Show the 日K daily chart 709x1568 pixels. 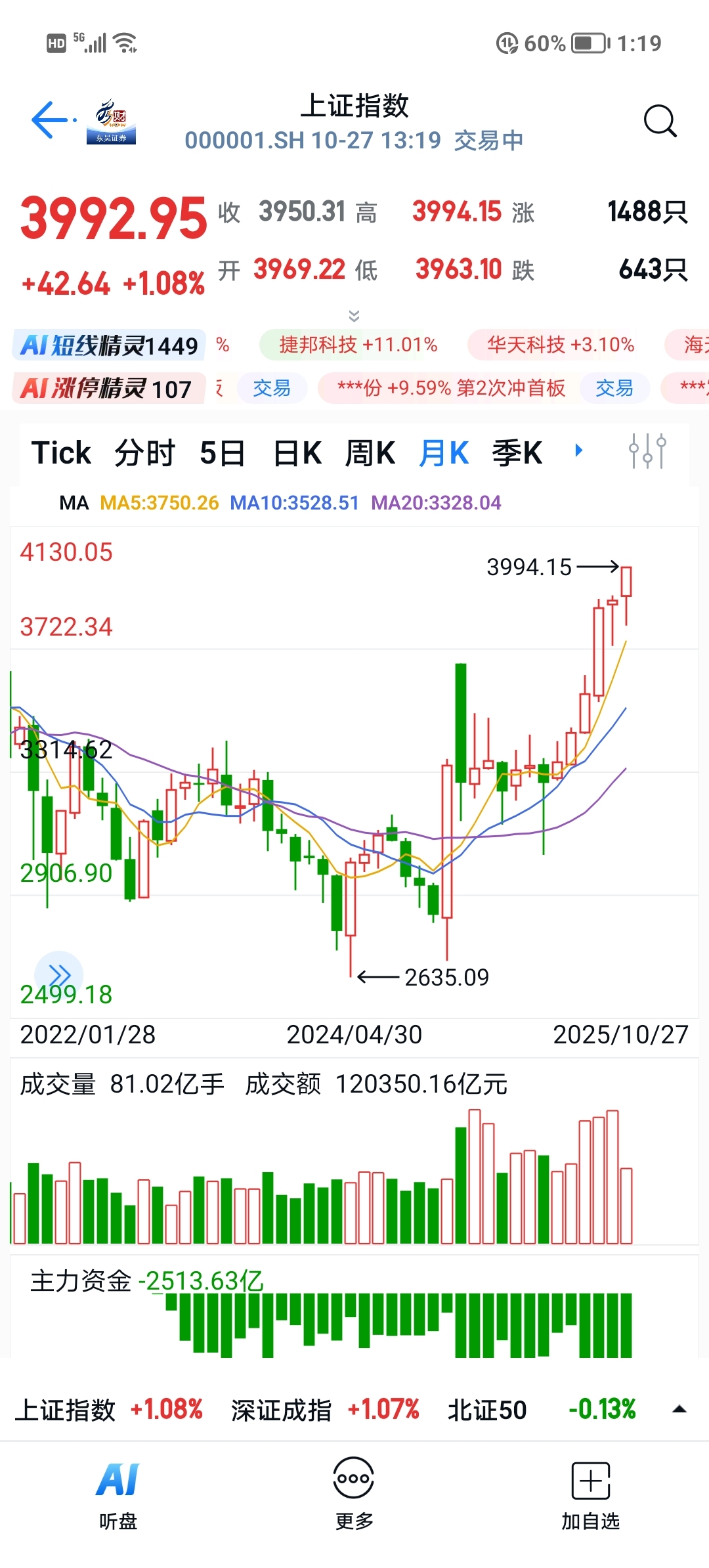coord(297,453)
